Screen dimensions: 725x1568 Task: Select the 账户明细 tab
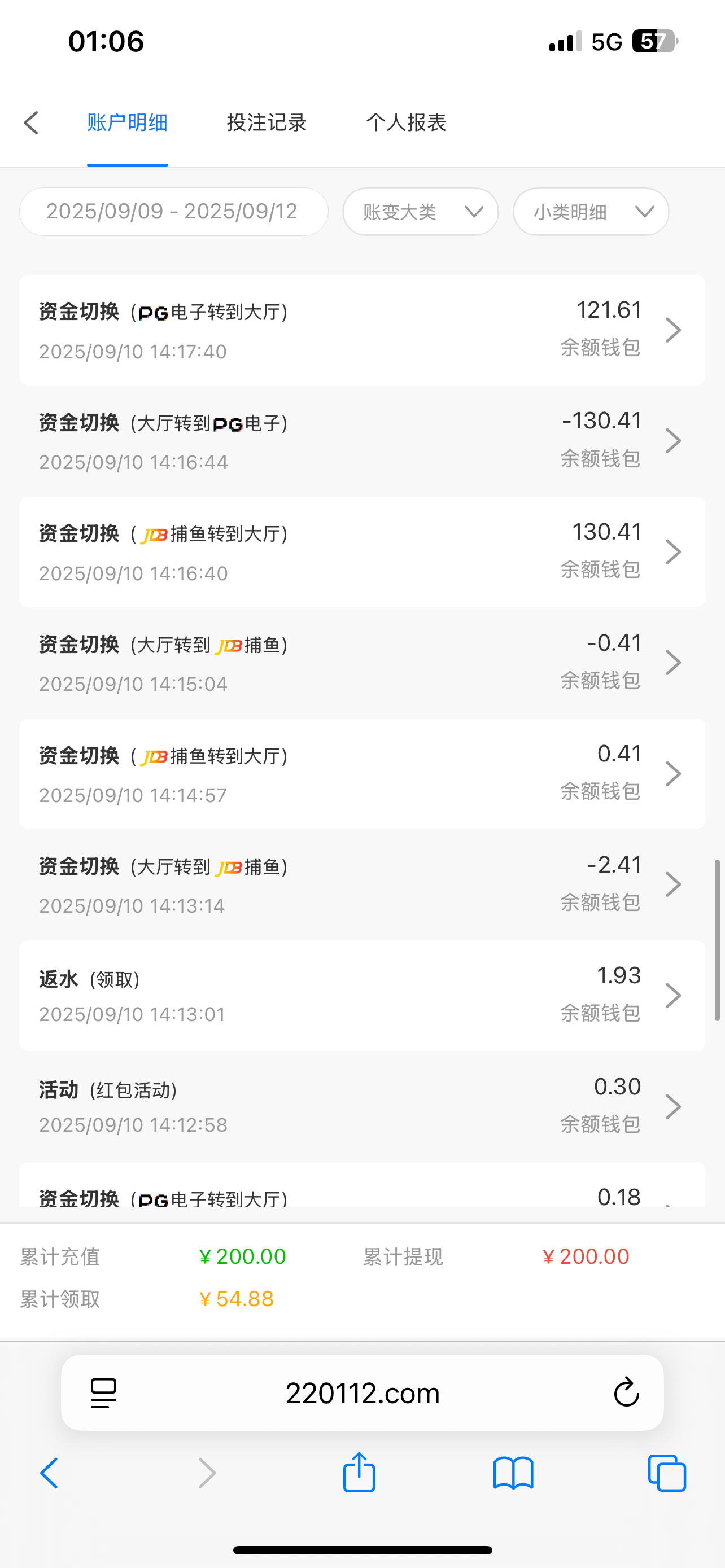click(x=127, y=122)
